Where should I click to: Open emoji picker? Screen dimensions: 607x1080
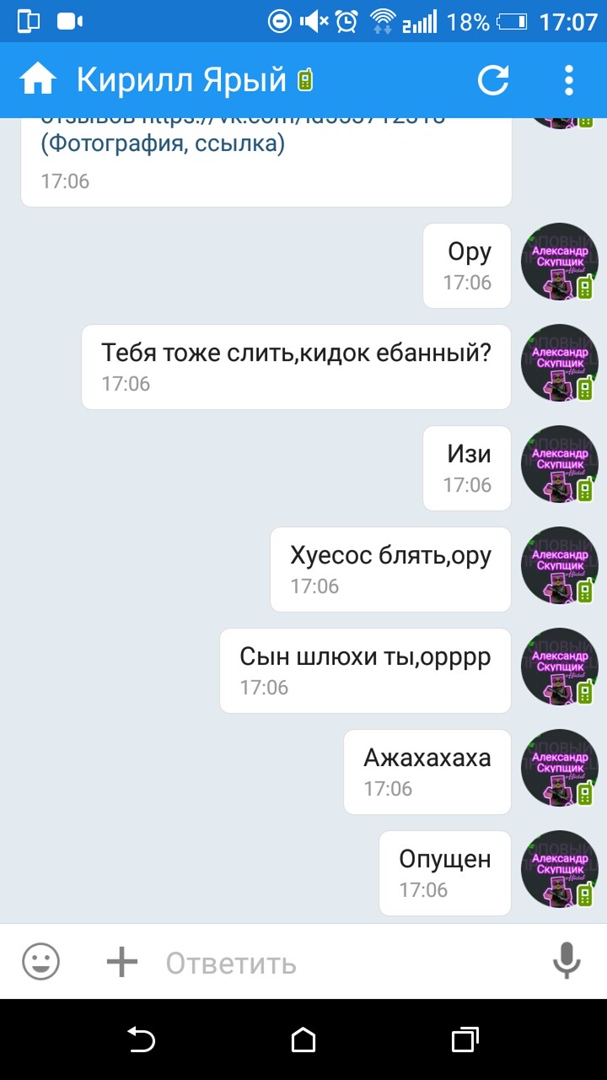click(41, 962)
